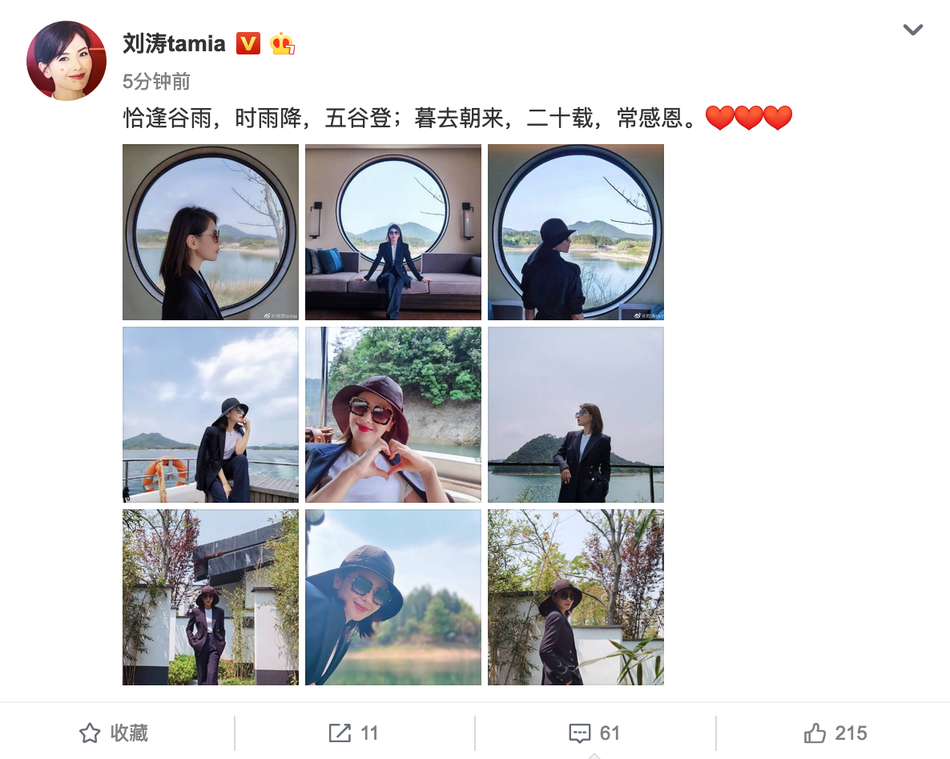Open the leaning hat close-up photo
The width and height of the screenshot is (950, 759).
[393, 597]
